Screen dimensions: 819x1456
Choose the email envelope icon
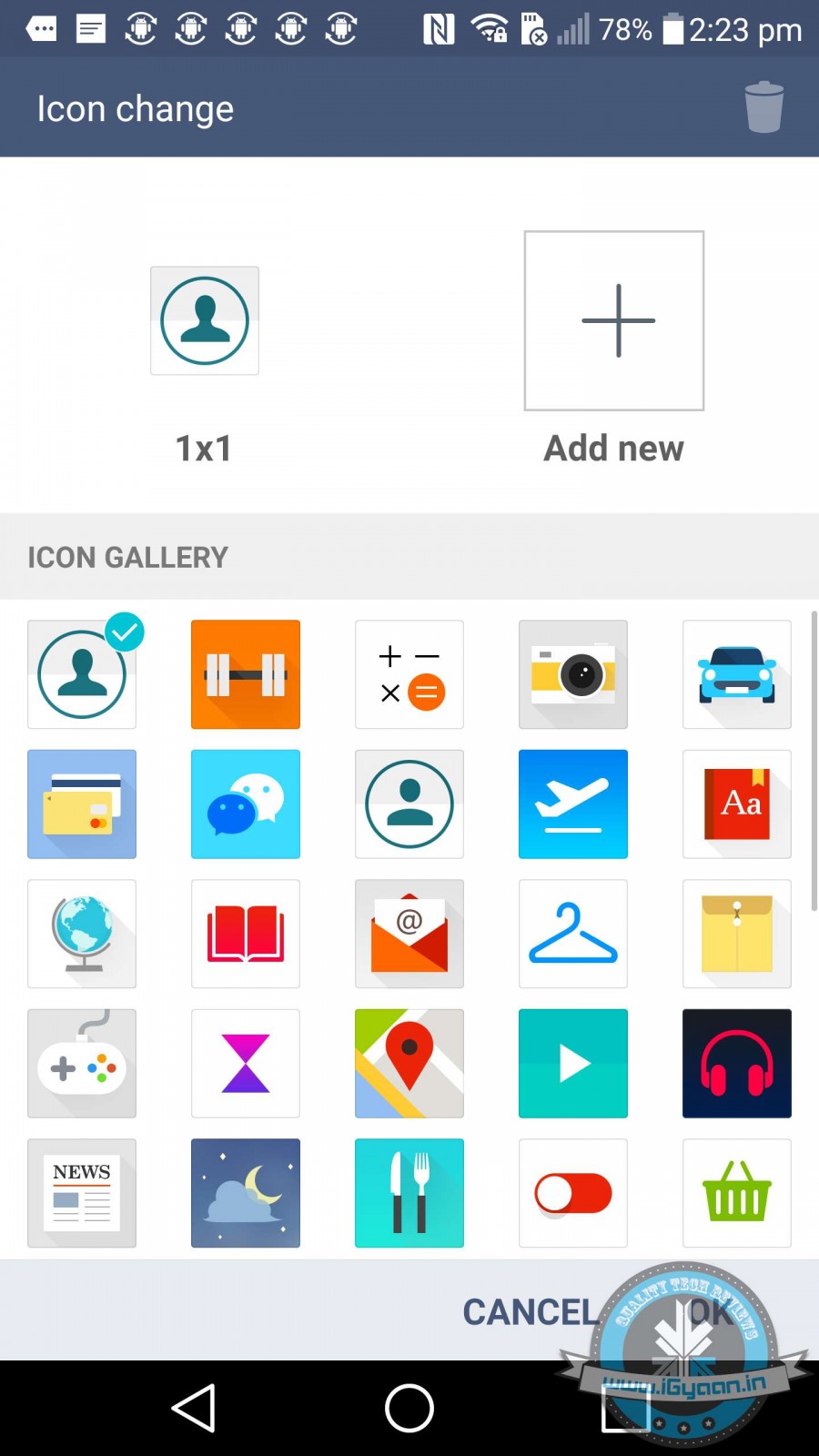coord(409,934)
